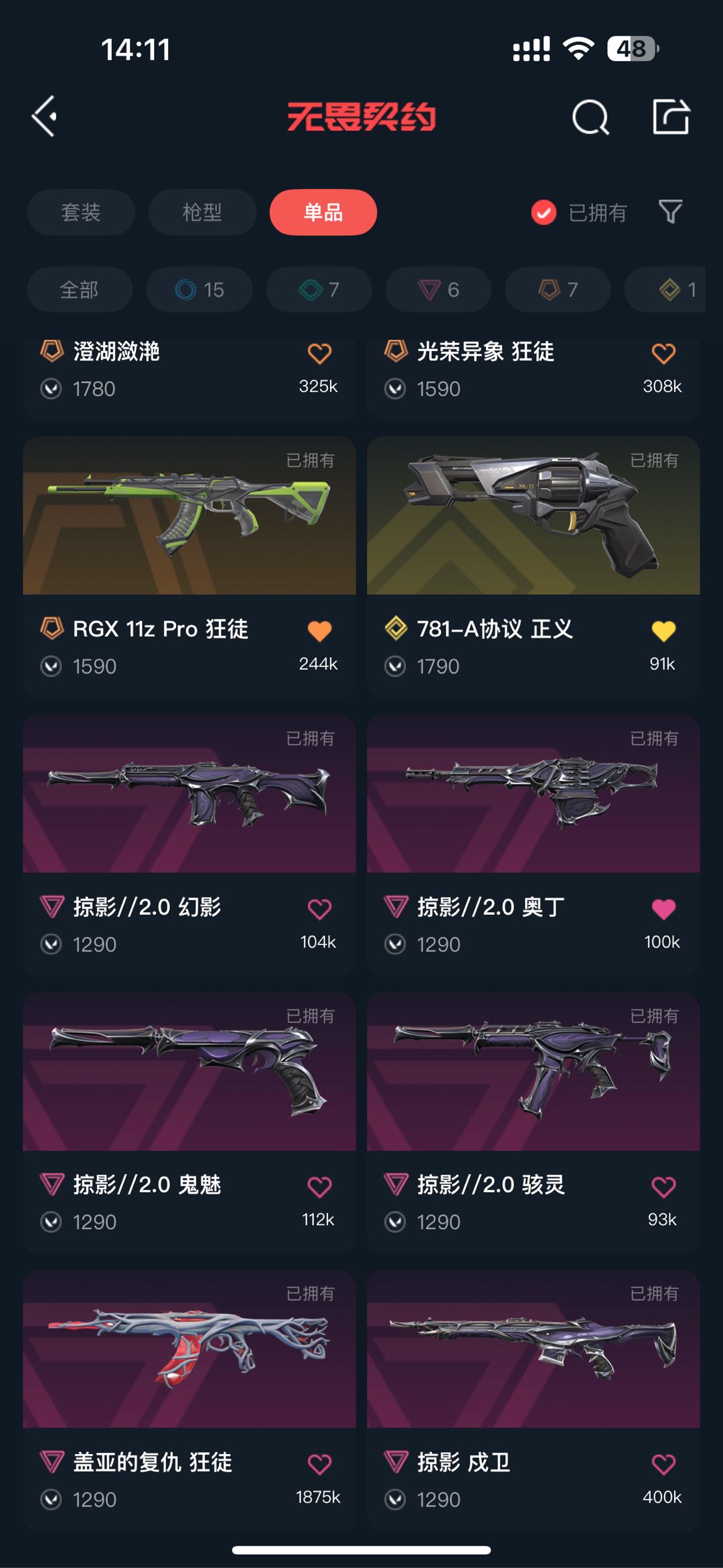Like the 掠影//2.0 骇灵 skin

pos(663,1187)
